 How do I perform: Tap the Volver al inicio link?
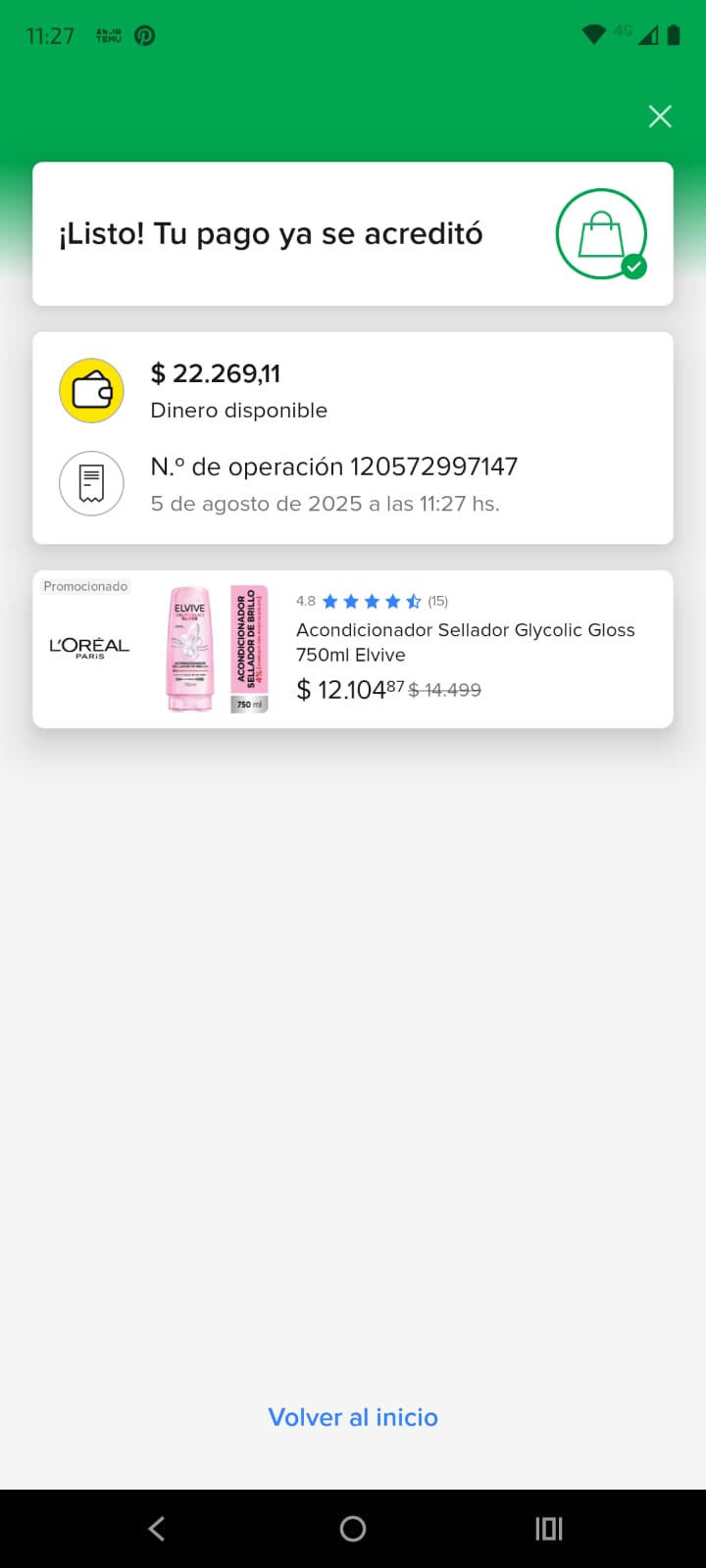click(x=353, y=1417)
